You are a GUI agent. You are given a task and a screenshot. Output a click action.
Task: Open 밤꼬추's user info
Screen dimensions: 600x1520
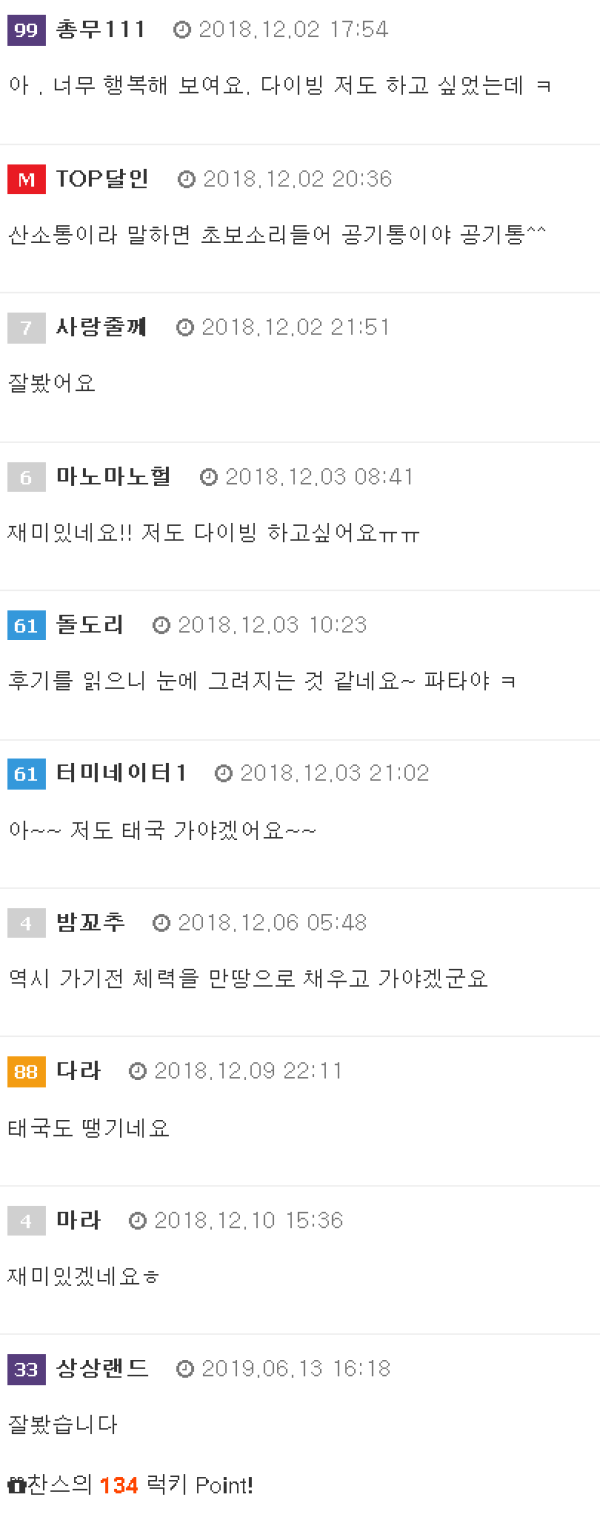90,922
